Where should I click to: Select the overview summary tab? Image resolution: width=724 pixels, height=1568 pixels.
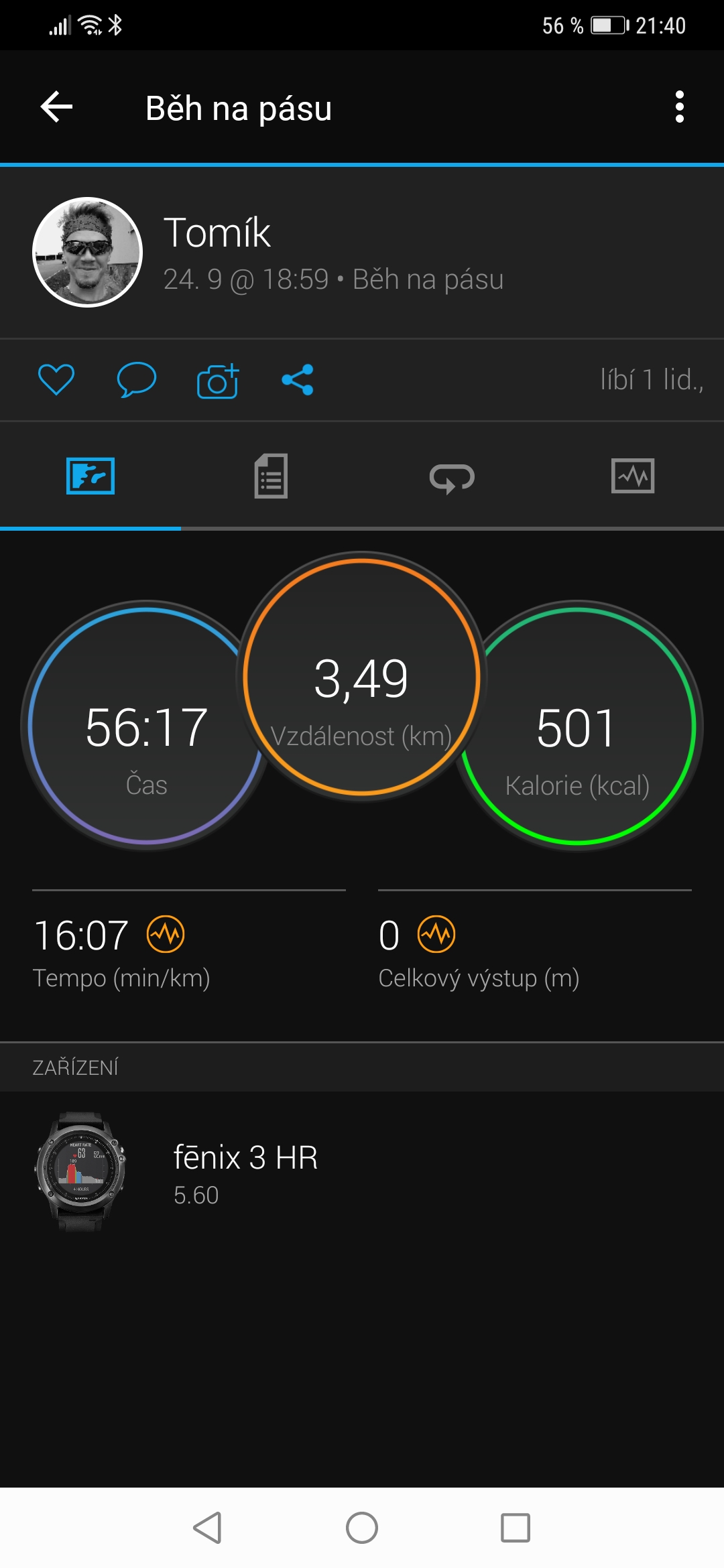coord(90,476)
